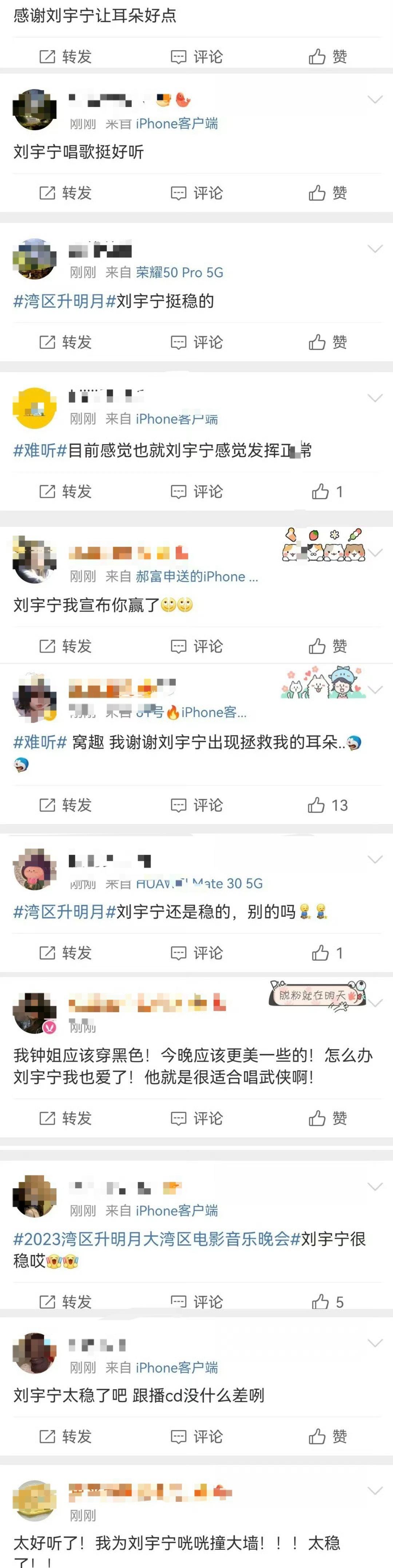This screenshot has height=1568, width=393.
Task: Like the post with 13 likes about 拯救我的耳朵
Action: click(x=327, y=805)
